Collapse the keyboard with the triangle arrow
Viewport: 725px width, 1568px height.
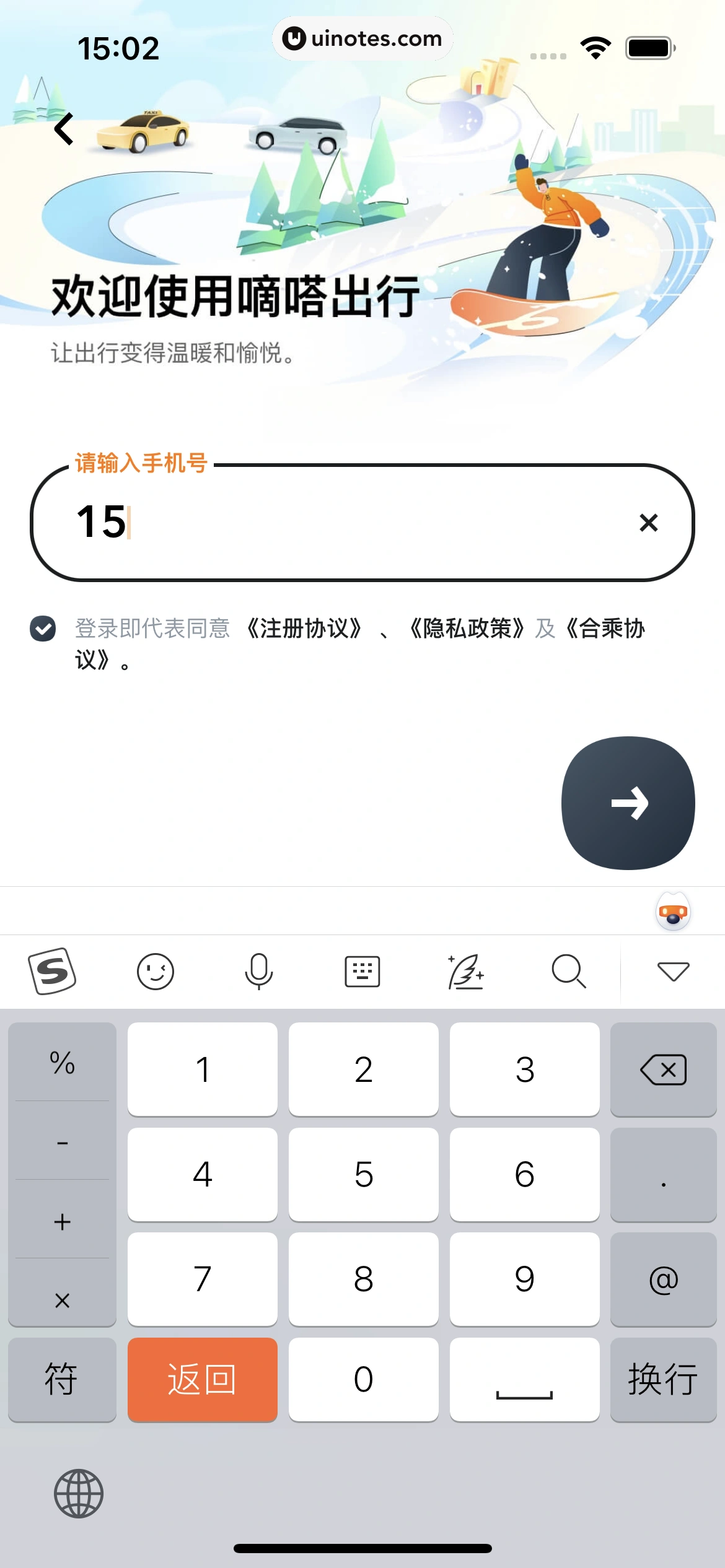673,971
